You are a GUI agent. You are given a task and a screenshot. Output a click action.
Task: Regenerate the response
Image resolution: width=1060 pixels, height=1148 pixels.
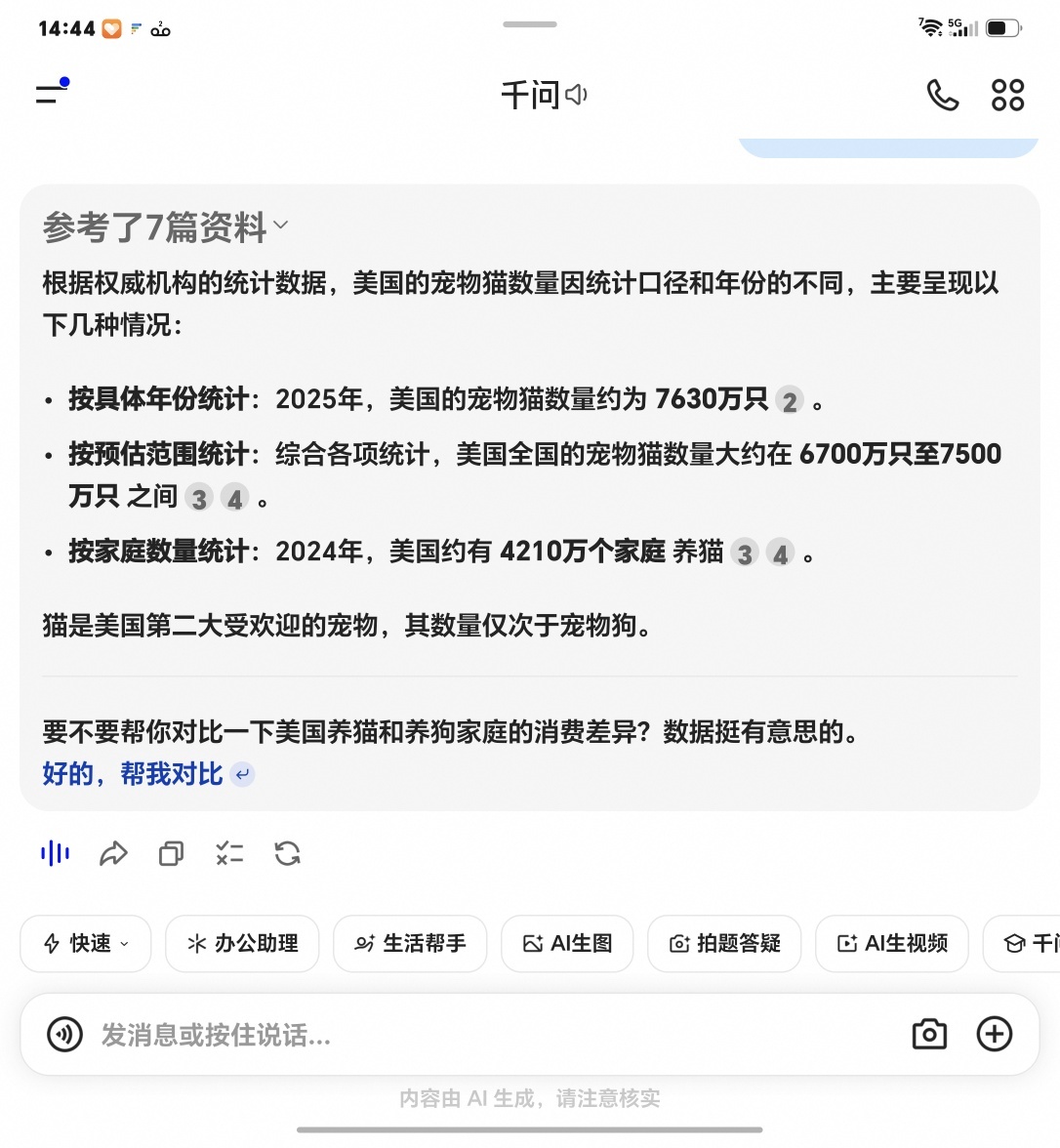click(x=287, y=853)
